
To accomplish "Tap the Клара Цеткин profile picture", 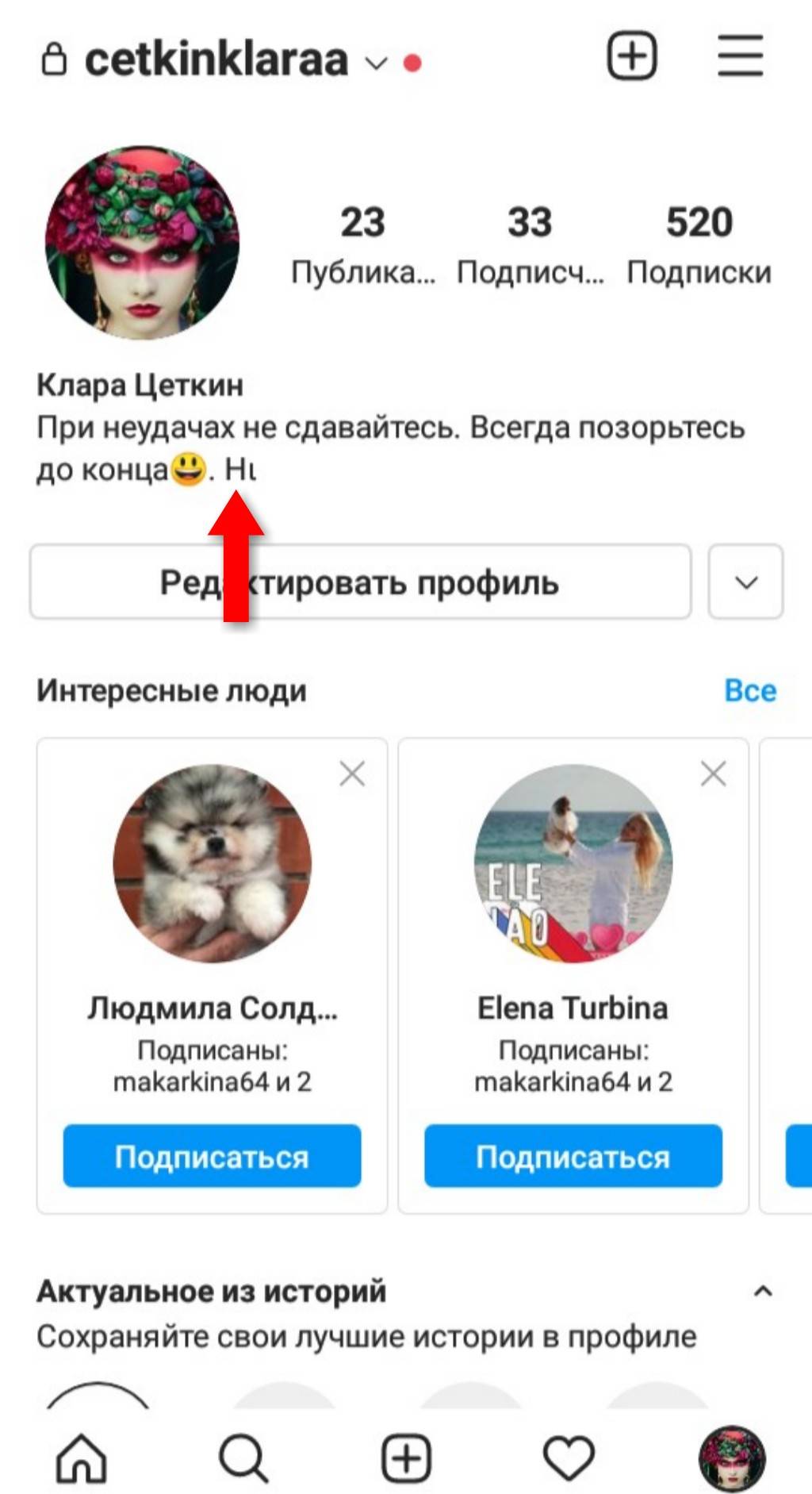I will (142, 243).
